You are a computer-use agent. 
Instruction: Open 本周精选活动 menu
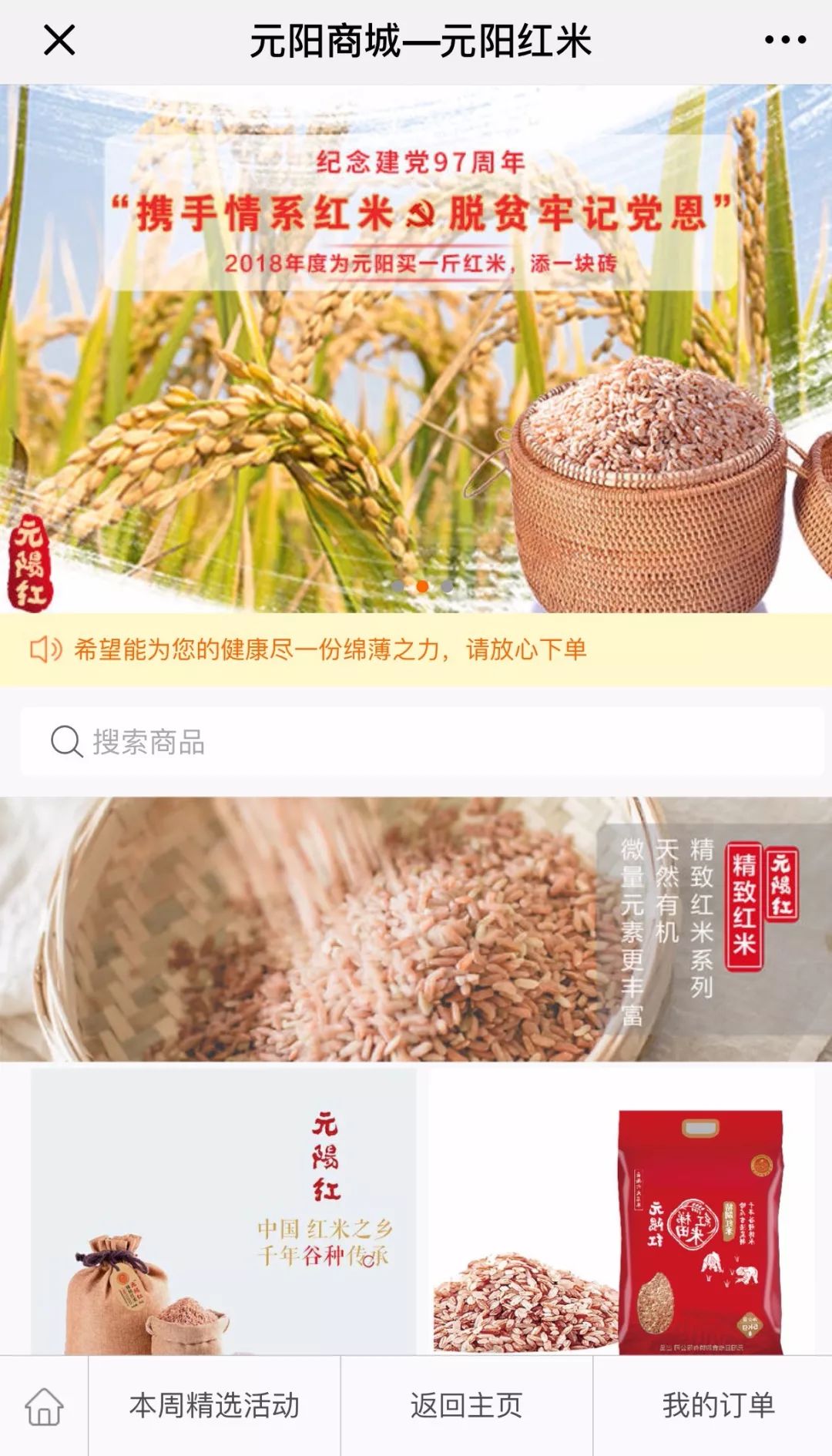pos(214,1407)
